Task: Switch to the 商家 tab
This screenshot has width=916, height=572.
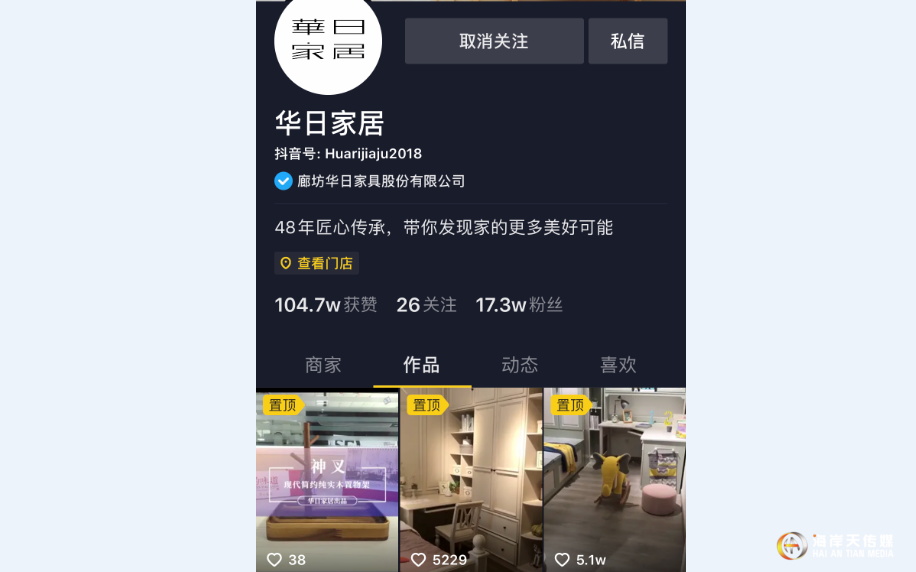Action: [323, 365]
